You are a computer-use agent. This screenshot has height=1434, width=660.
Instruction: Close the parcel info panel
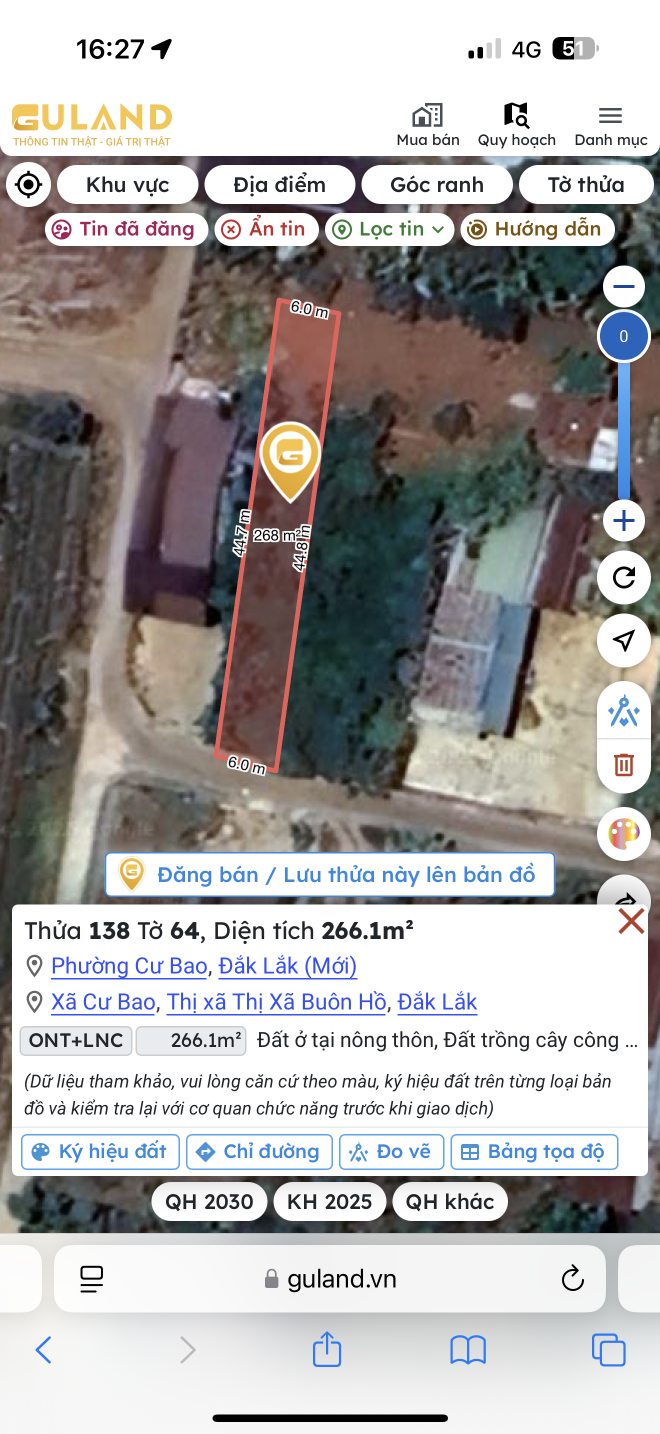click(631, 921)
